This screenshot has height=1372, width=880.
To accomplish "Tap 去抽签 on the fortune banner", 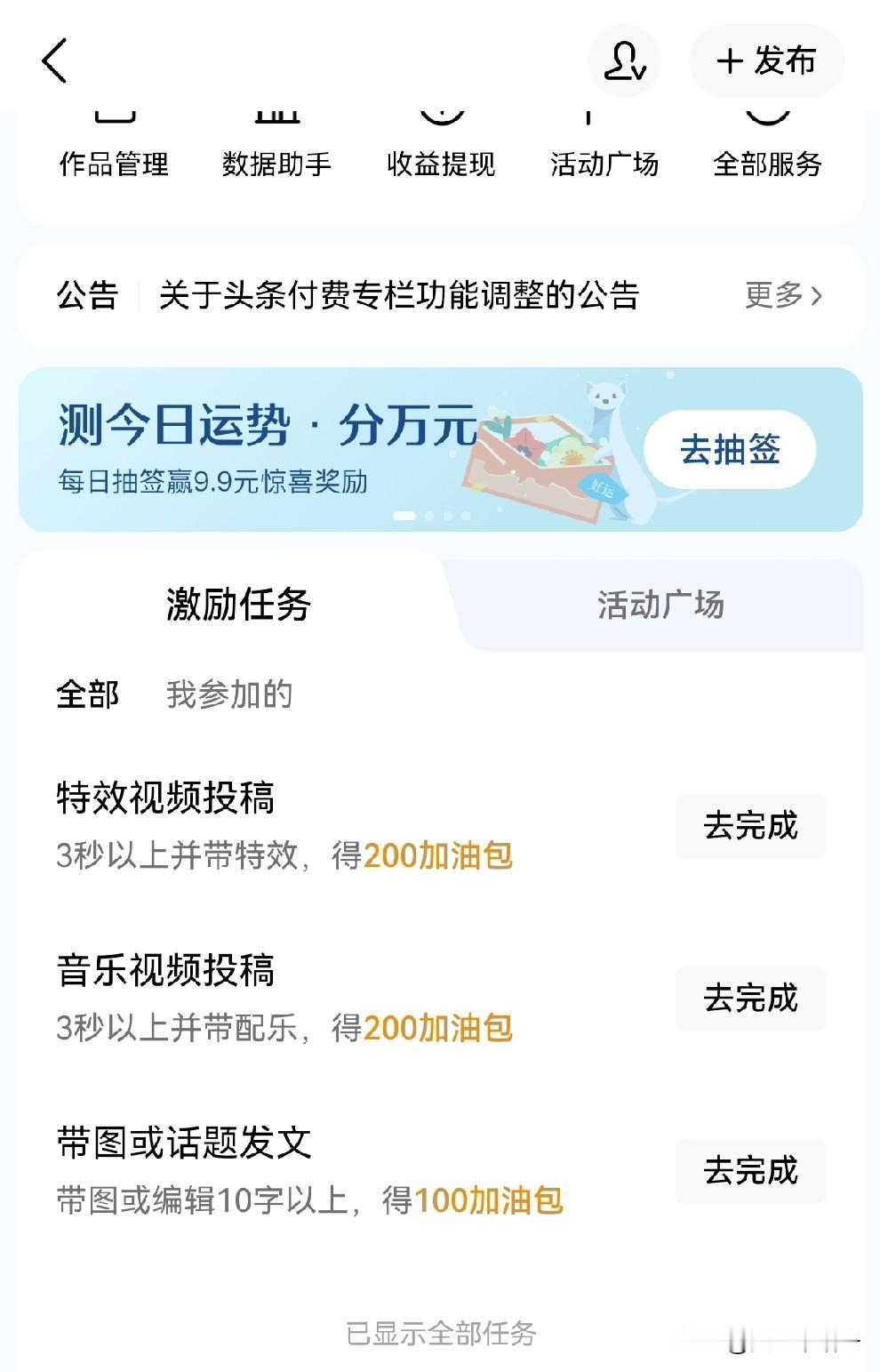I will click(730, 450).
